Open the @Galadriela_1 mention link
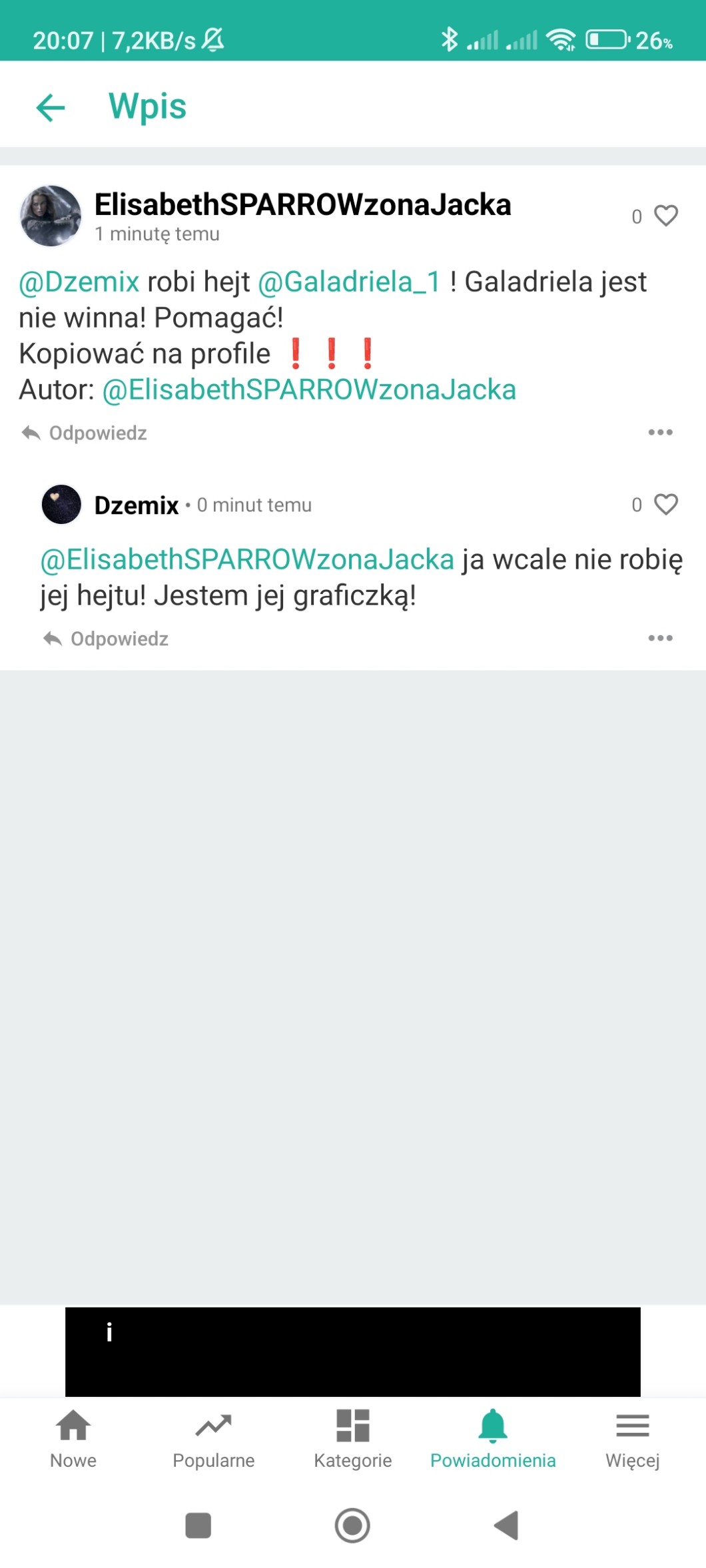The height and width of the screenshot is (1568, 706). (349, 282)
